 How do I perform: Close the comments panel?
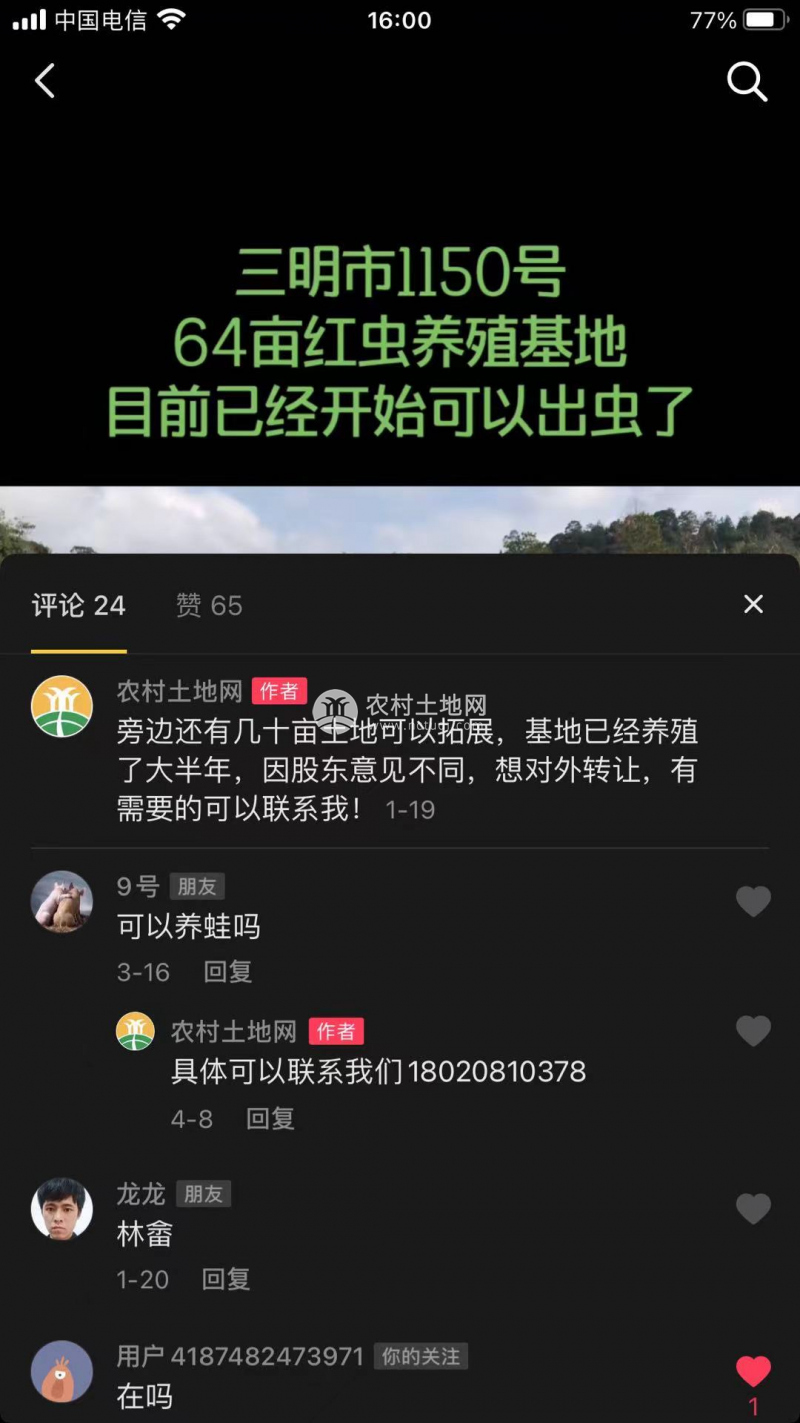coord(753,604)
